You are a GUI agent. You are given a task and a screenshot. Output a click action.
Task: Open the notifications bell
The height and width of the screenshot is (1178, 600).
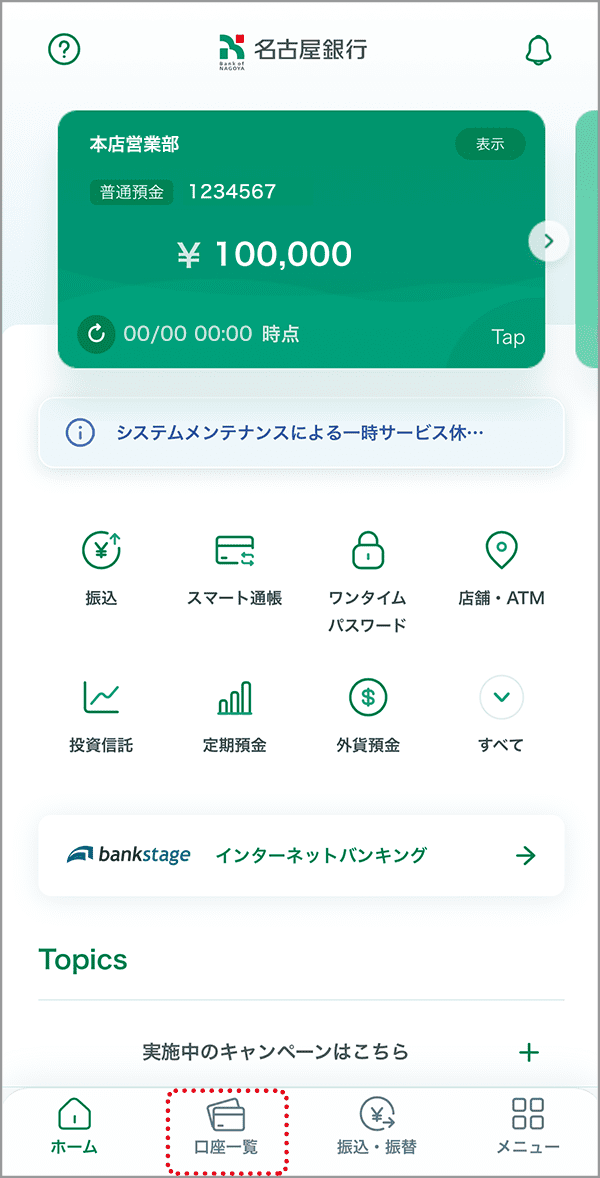[538, 49]
